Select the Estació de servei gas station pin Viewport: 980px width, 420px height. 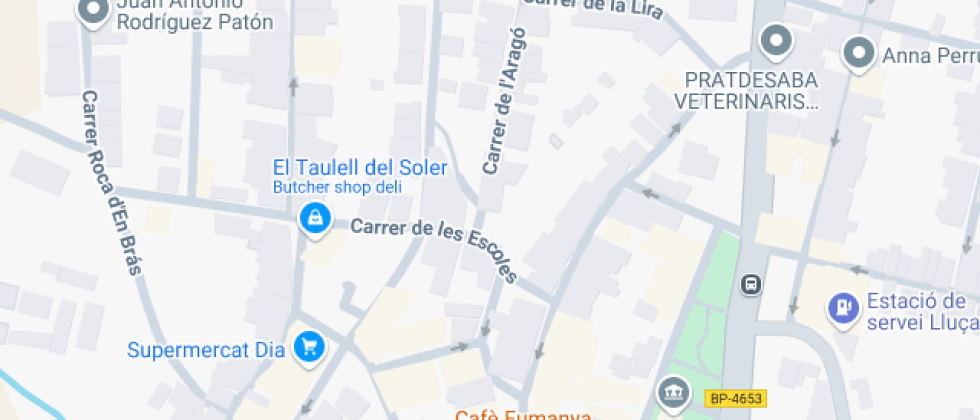point(844,309)
